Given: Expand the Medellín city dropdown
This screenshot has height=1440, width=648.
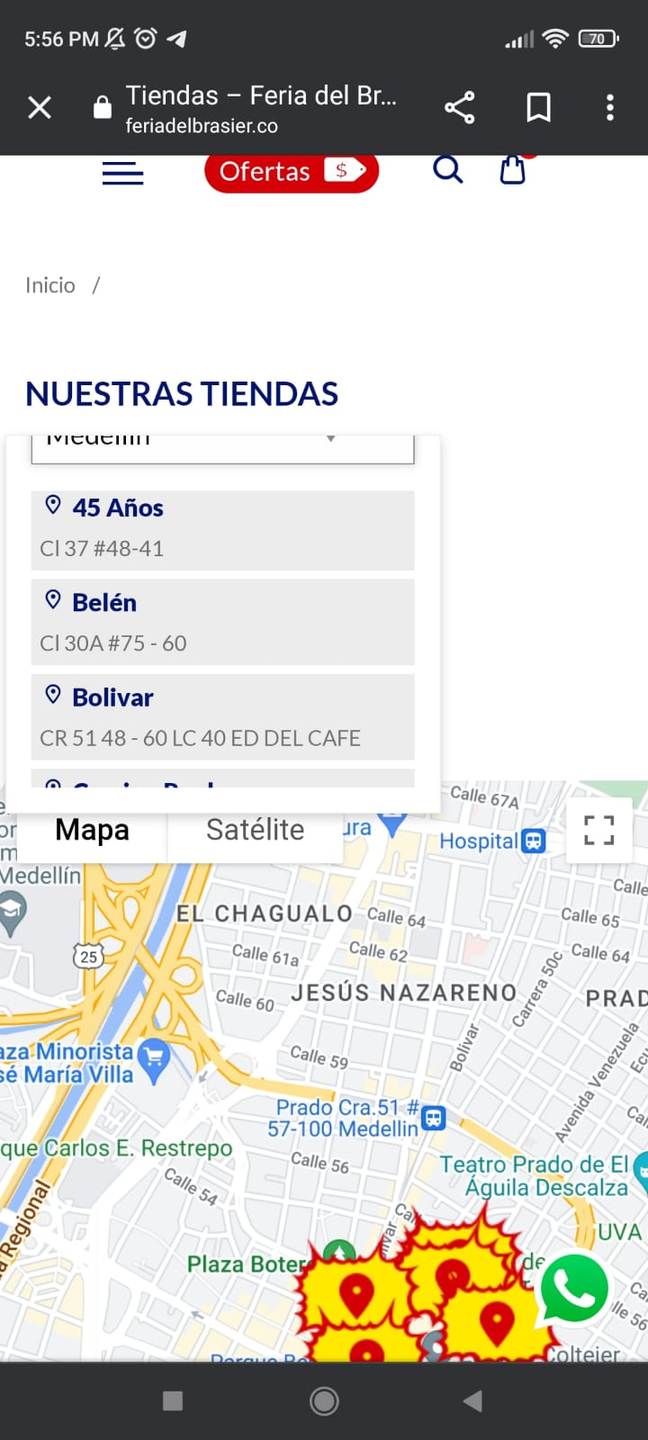Looking at the screenshot, I should (x=222, y=447).
